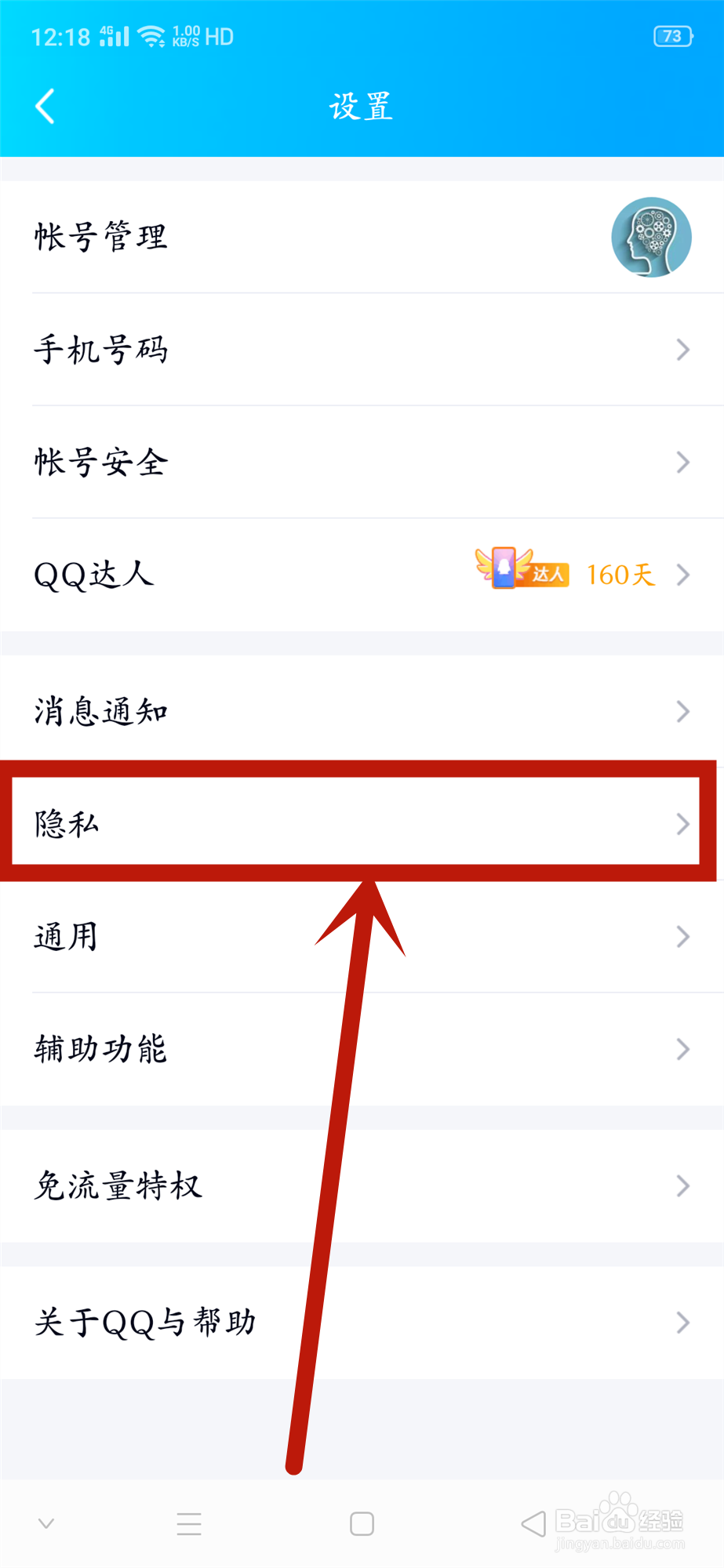
Task: Expand the 帐号安全 row chevron
Action: tap(682, 463)
